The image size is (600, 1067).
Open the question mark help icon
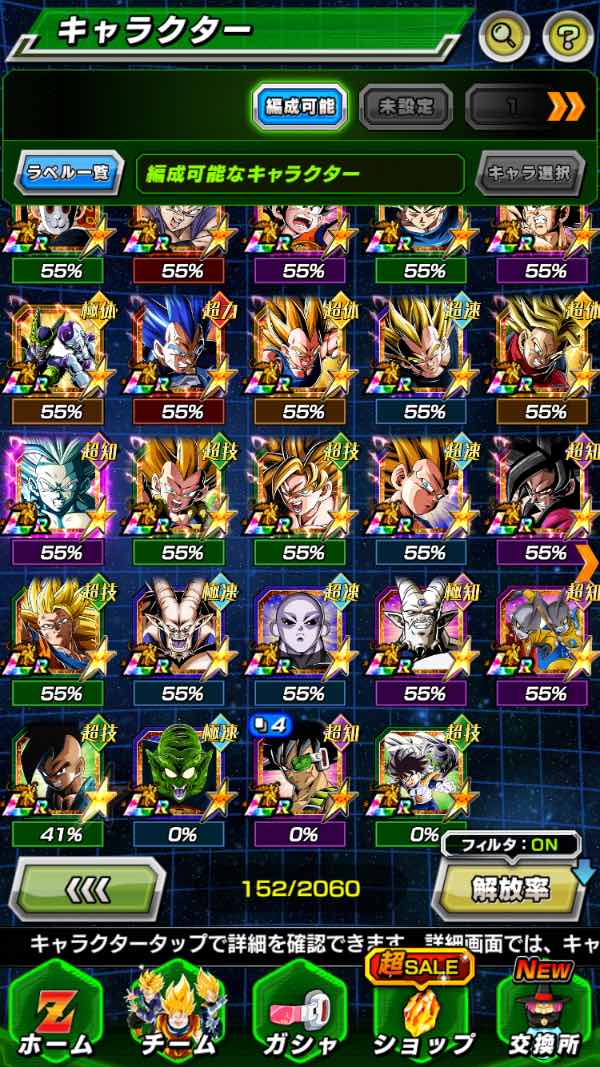coord(567,38)
